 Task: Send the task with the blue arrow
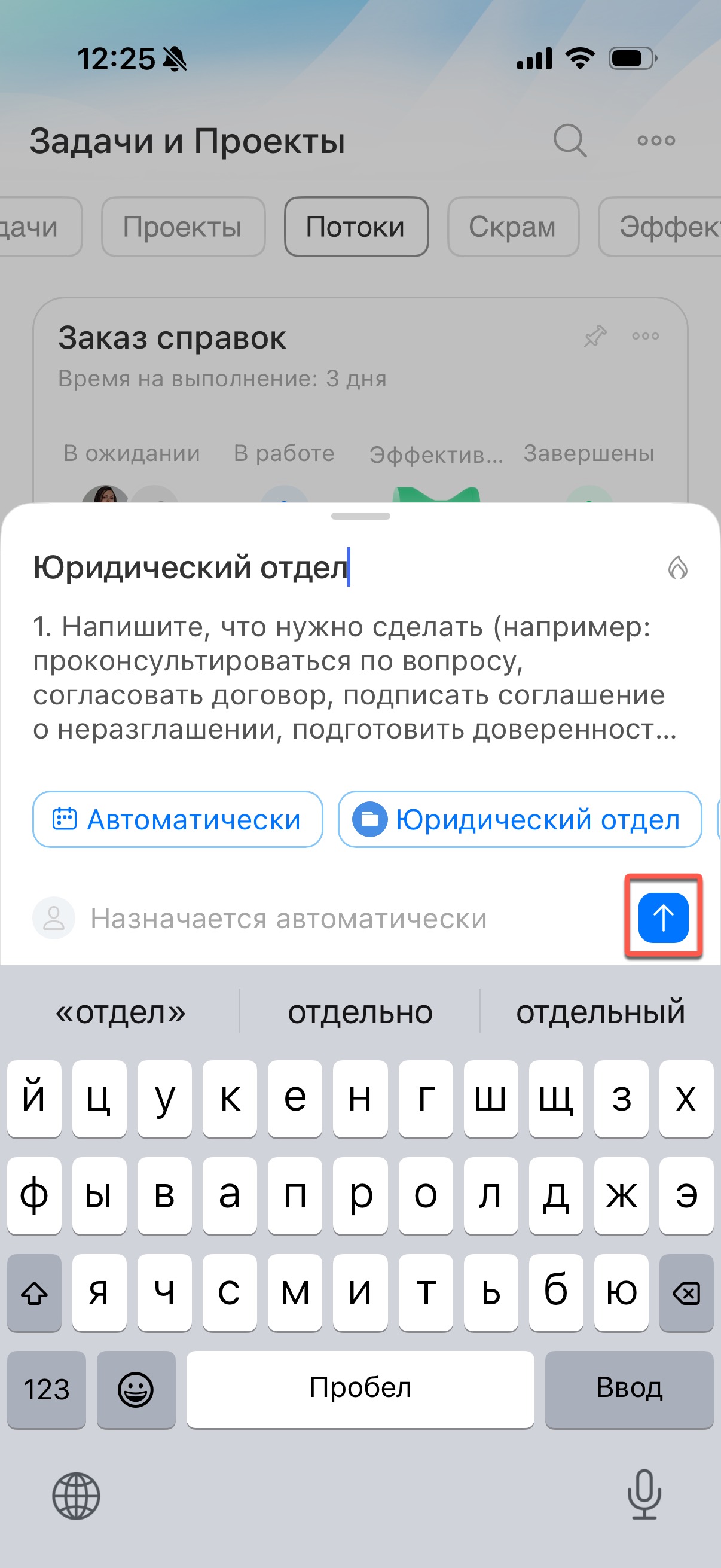click(662, 917)
